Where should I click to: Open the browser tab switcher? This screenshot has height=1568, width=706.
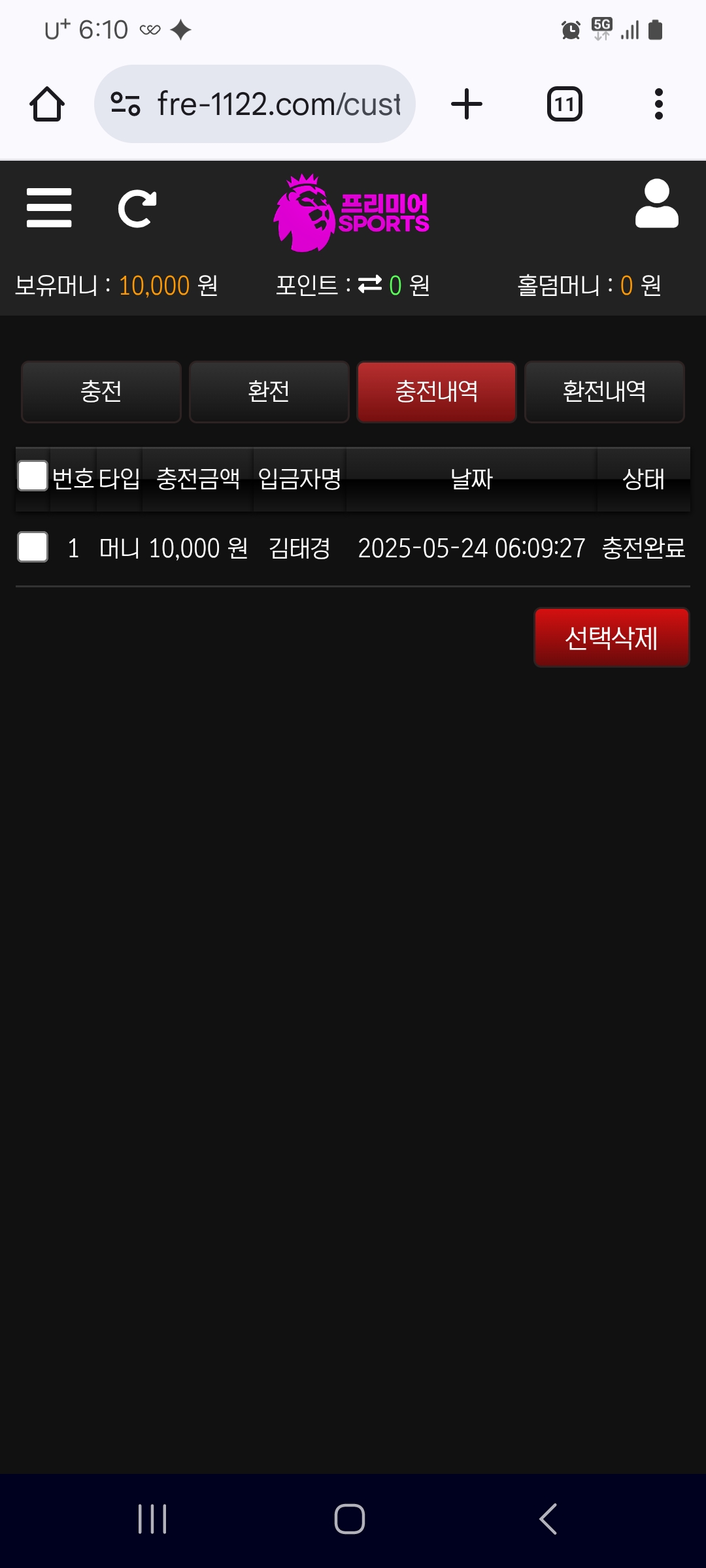(564, 104)
